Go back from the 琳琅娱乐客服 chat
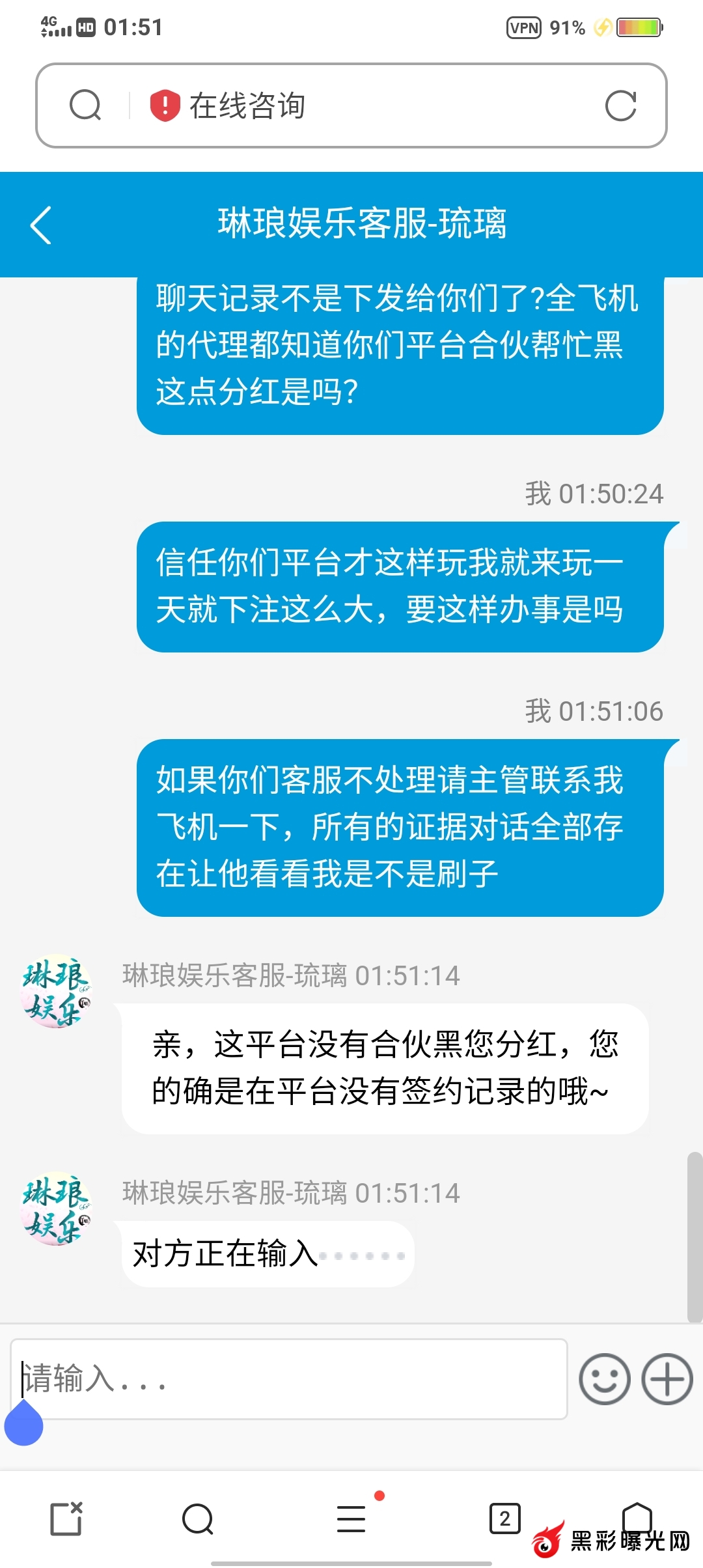The image size is (703, 1568). pos(41,225)
